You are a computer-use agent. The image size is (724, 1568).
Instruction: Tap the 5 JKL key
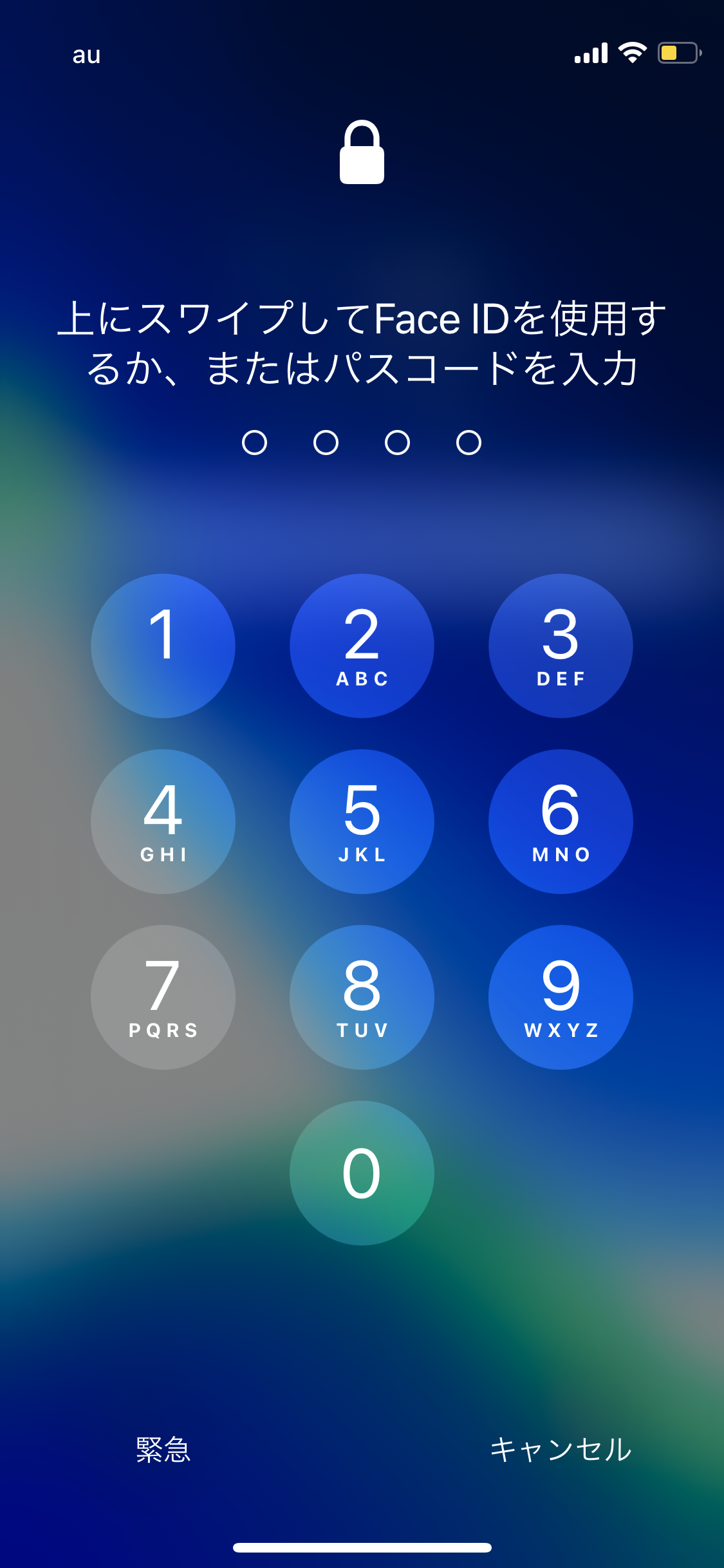click(362, 821)
